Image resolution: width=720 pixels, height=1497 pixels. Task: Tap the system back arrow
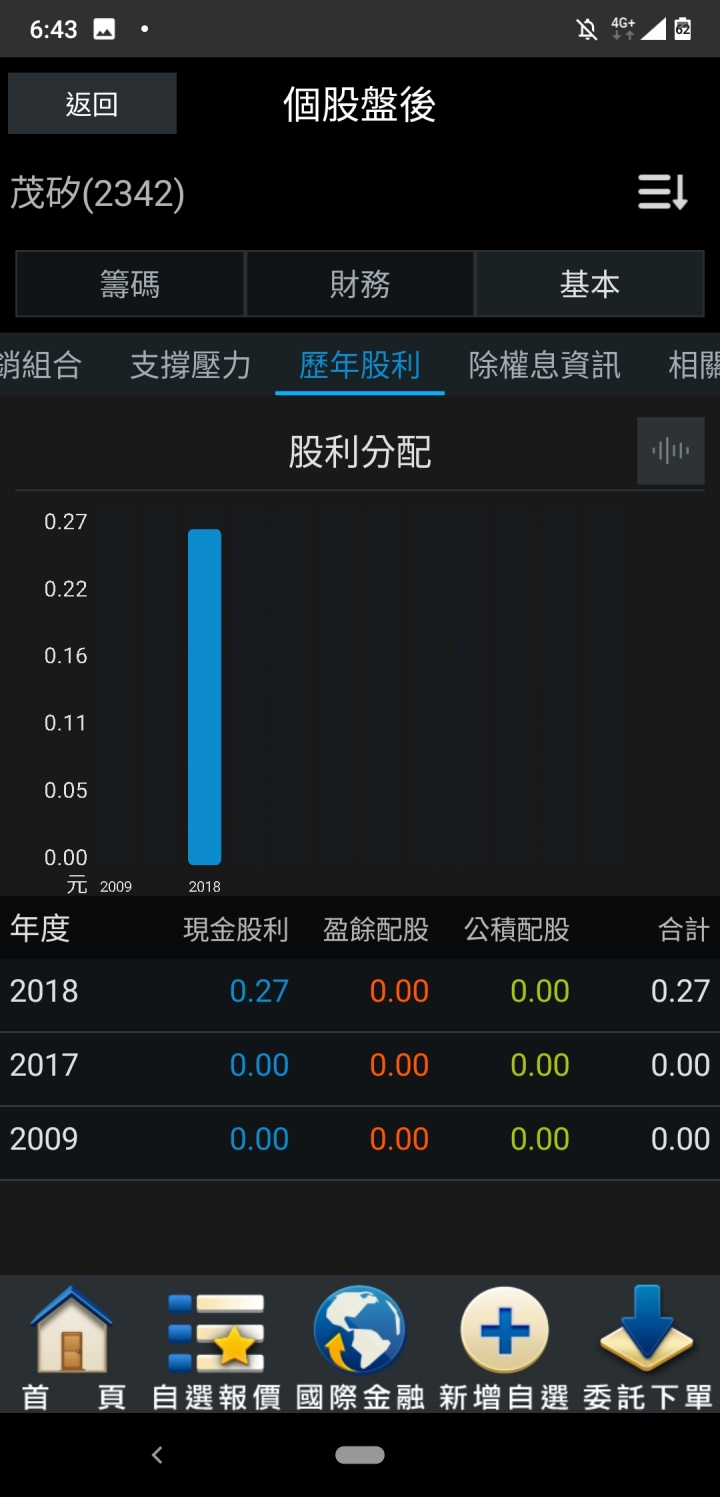coord(157,1455)
